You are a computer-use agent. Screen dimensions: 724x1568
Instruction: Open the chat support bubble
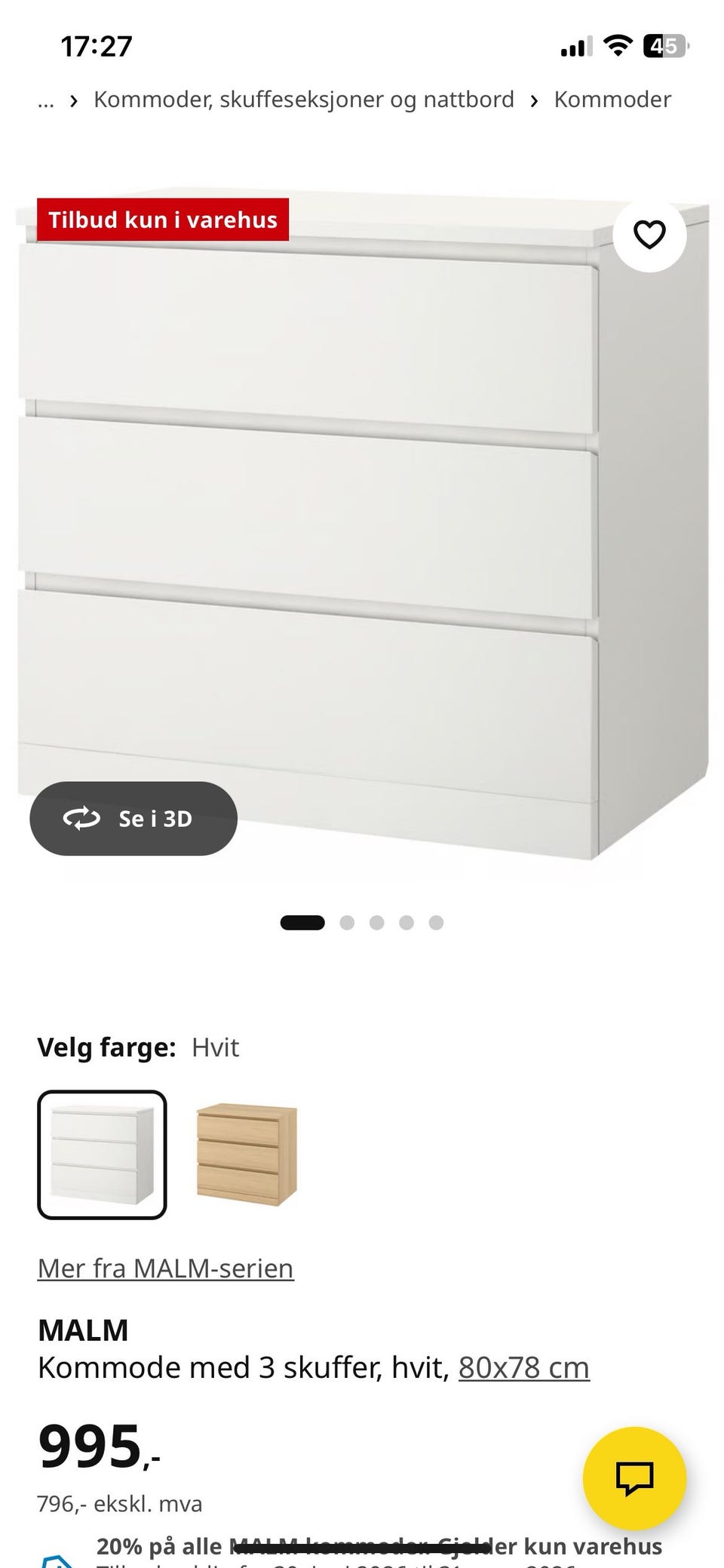[635, 1478]
